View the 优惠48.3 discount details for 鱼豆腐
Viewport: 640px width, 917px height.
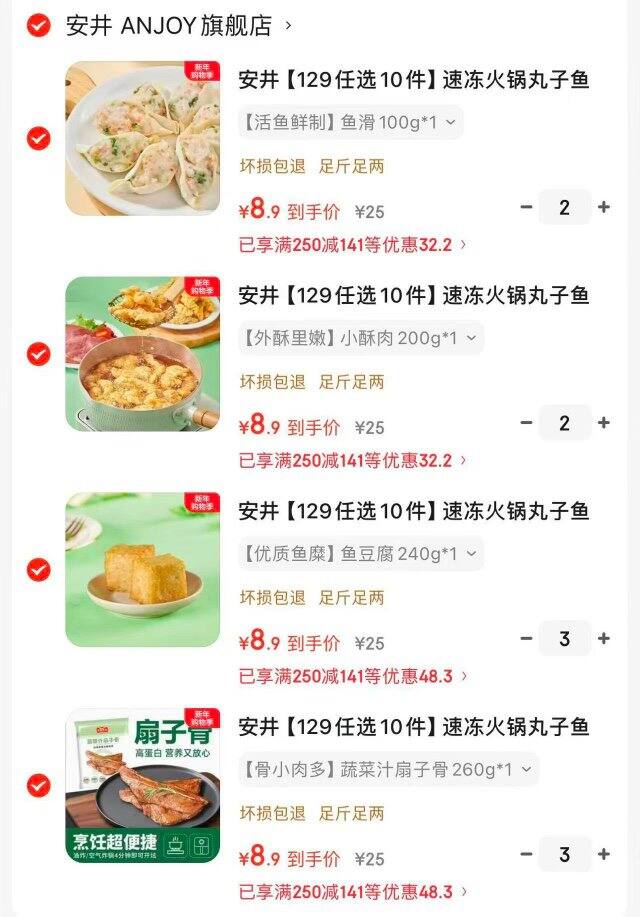tap(352, 676)
